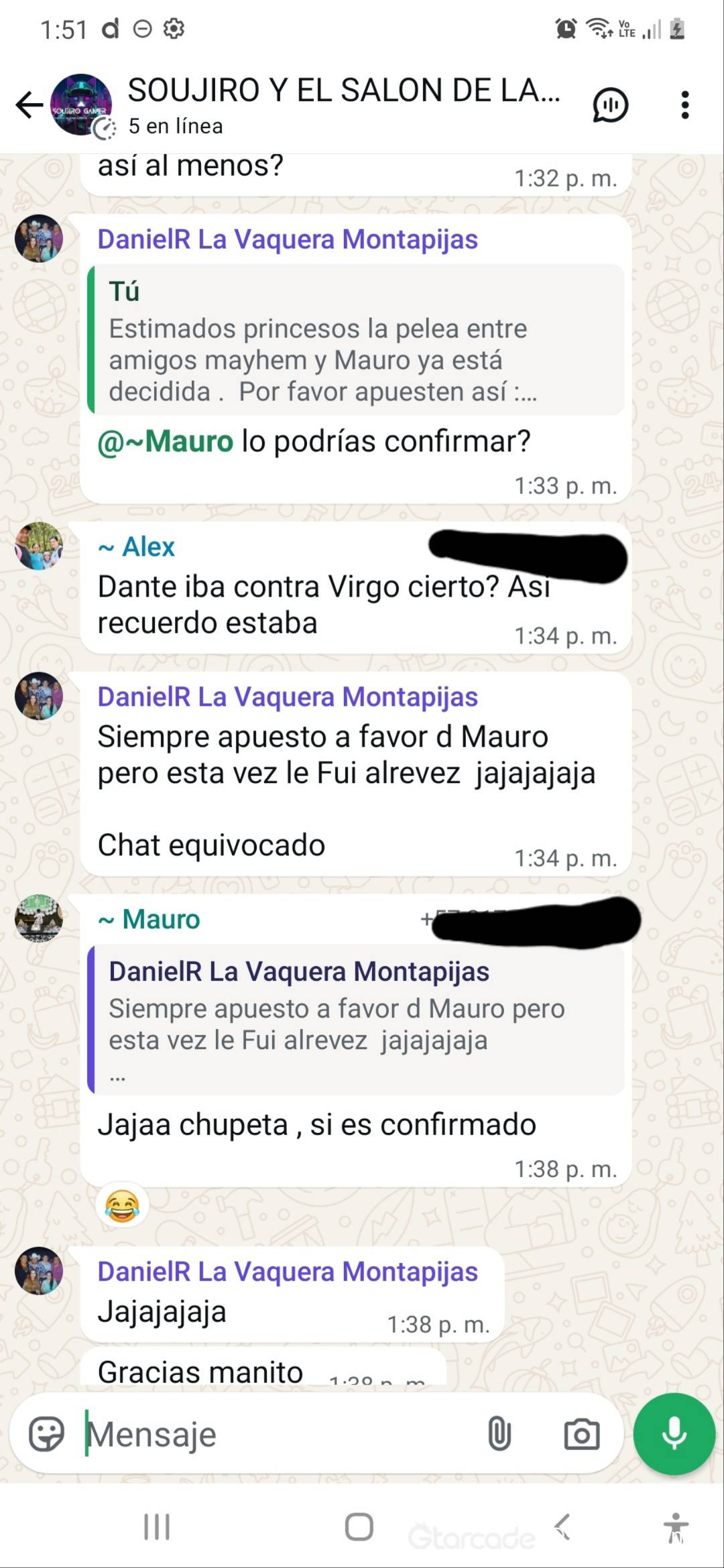724x1568 pixels.
Task: Tap the @~Mauro mention link
Action: pos(166,442)
